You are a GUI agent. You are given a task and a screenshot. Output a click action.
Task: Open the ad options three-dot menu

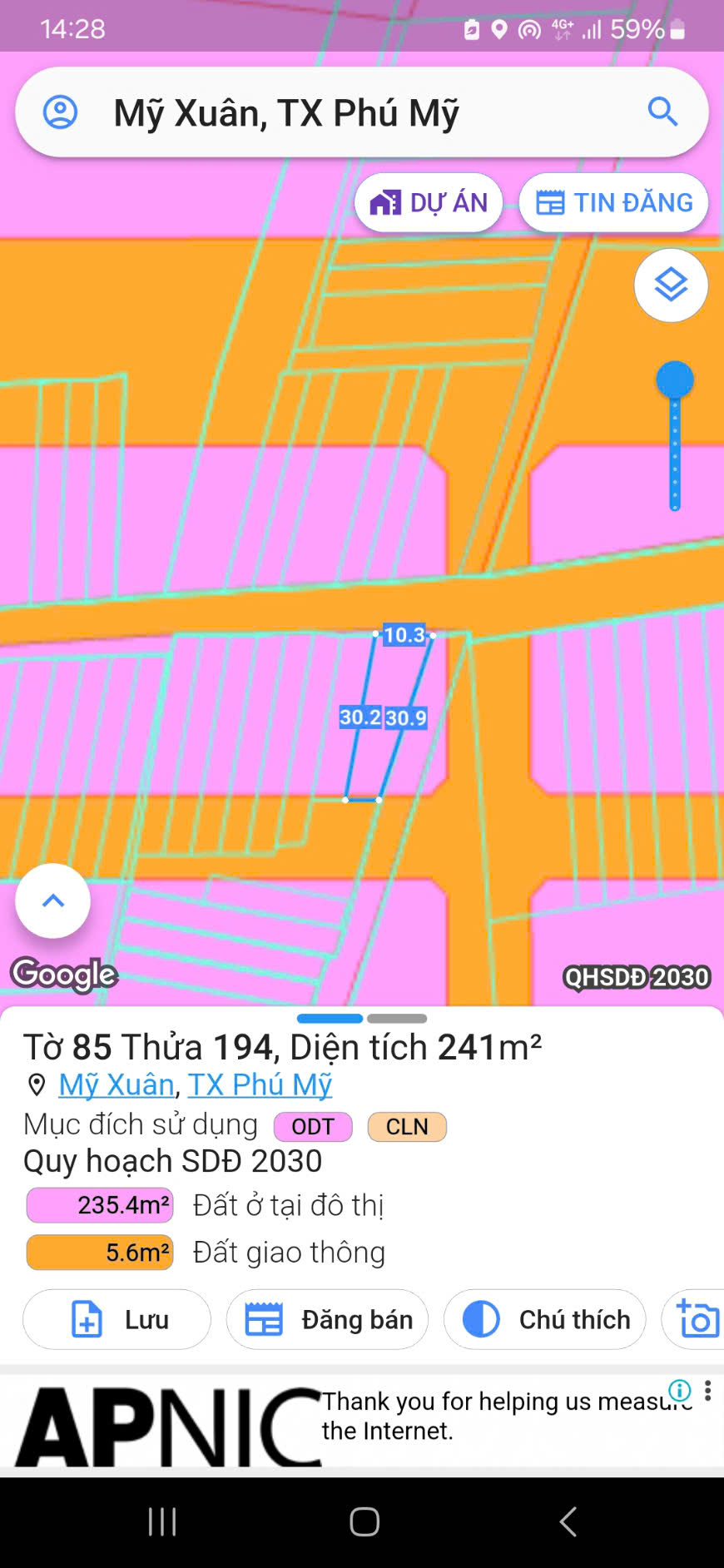click(707, 1390)
